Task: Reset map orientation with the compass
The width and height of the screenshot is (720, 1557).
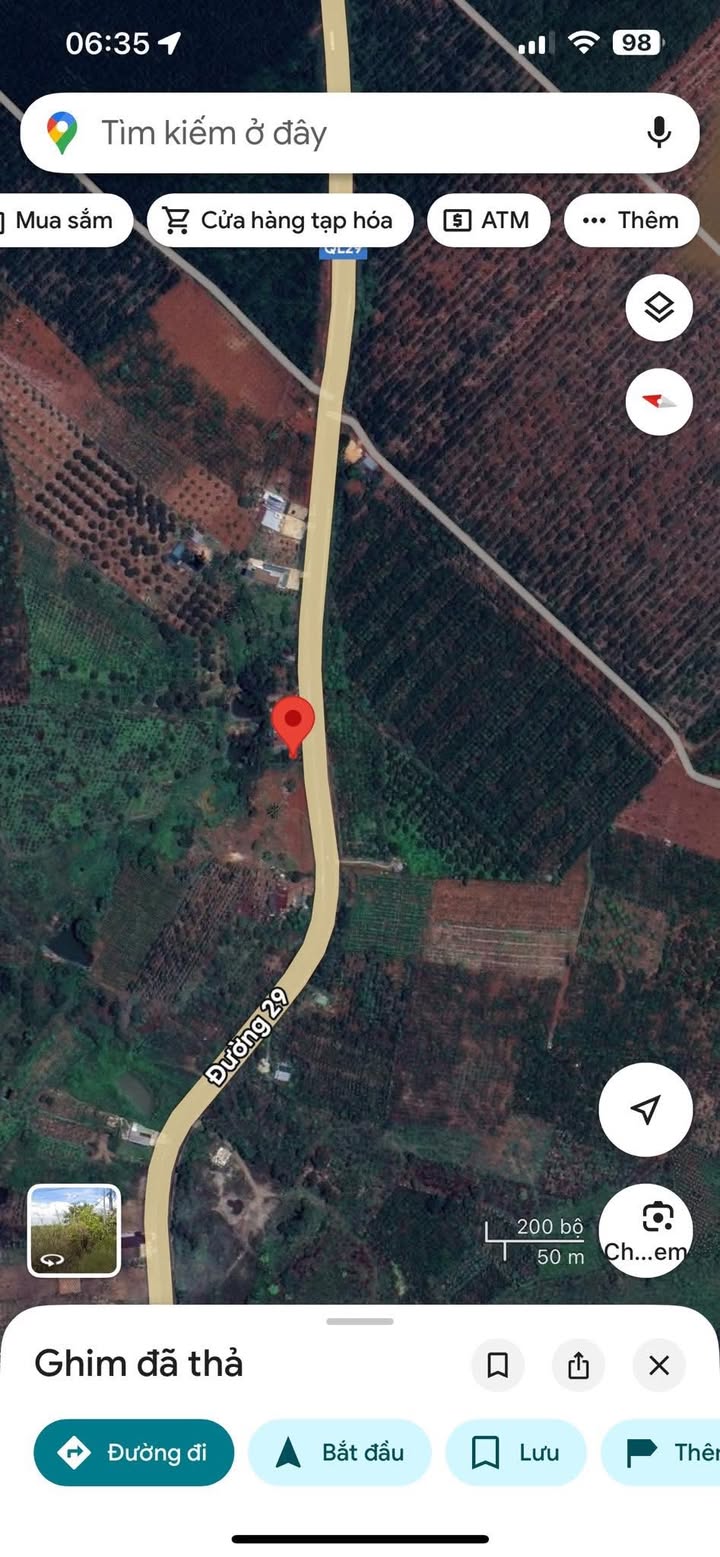Action: point(659,402)
